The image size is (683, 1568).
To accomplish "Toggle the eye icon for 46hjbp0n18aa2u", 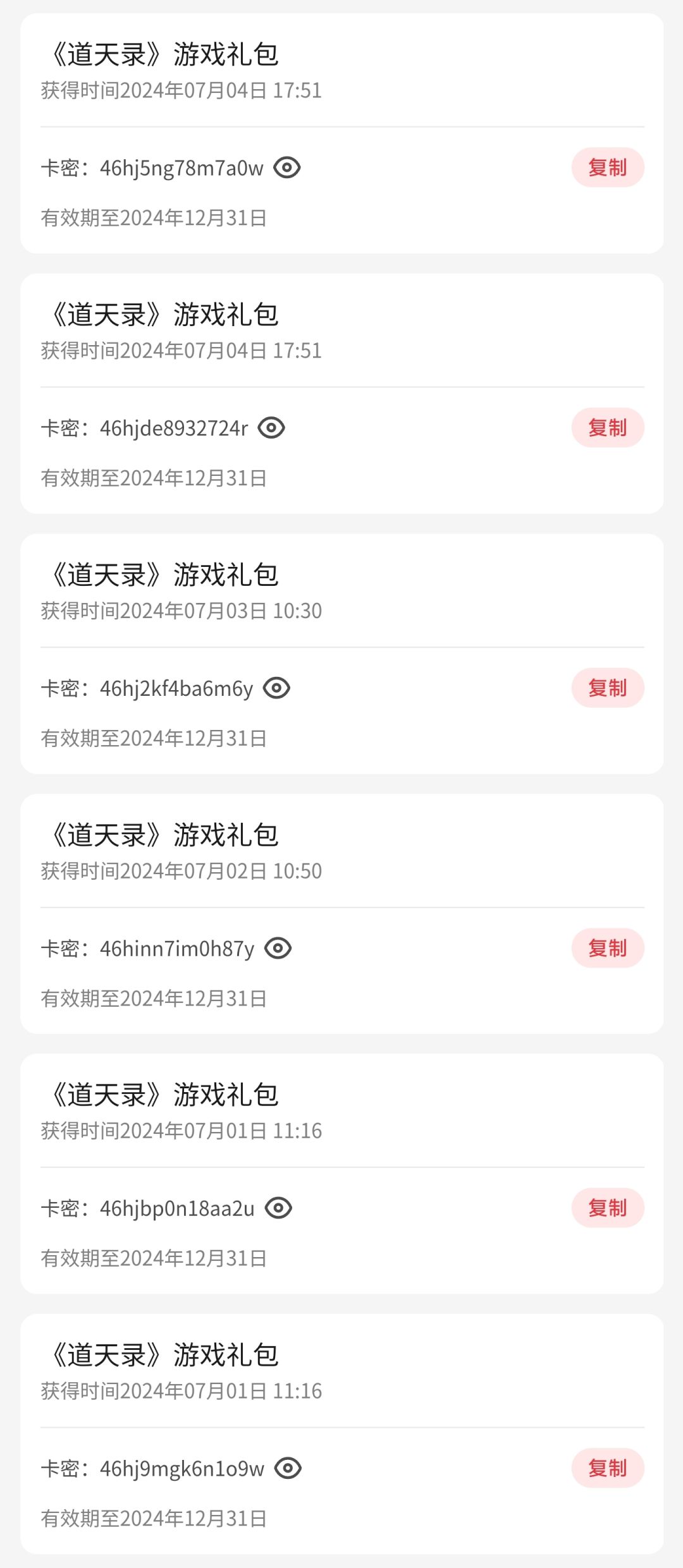I will [278, 1208].
